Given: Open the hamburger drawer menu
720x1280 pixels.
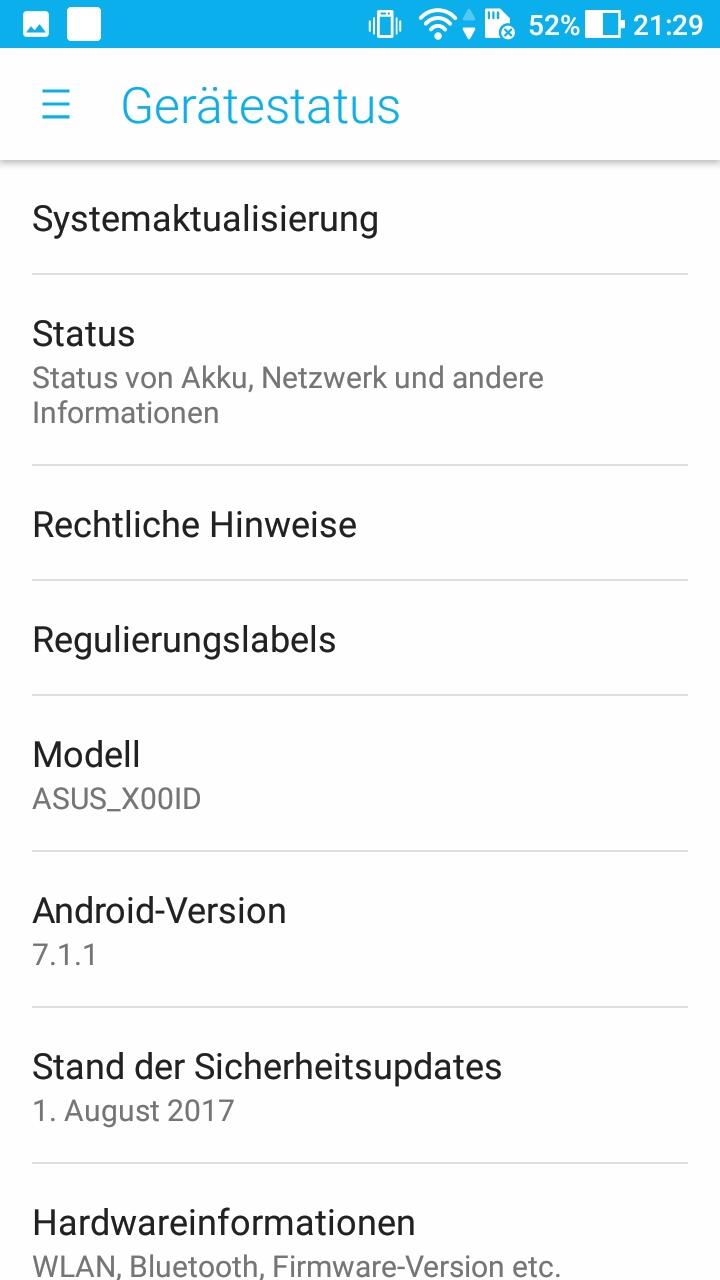Looking at the screenshot, I should point(56,105).
